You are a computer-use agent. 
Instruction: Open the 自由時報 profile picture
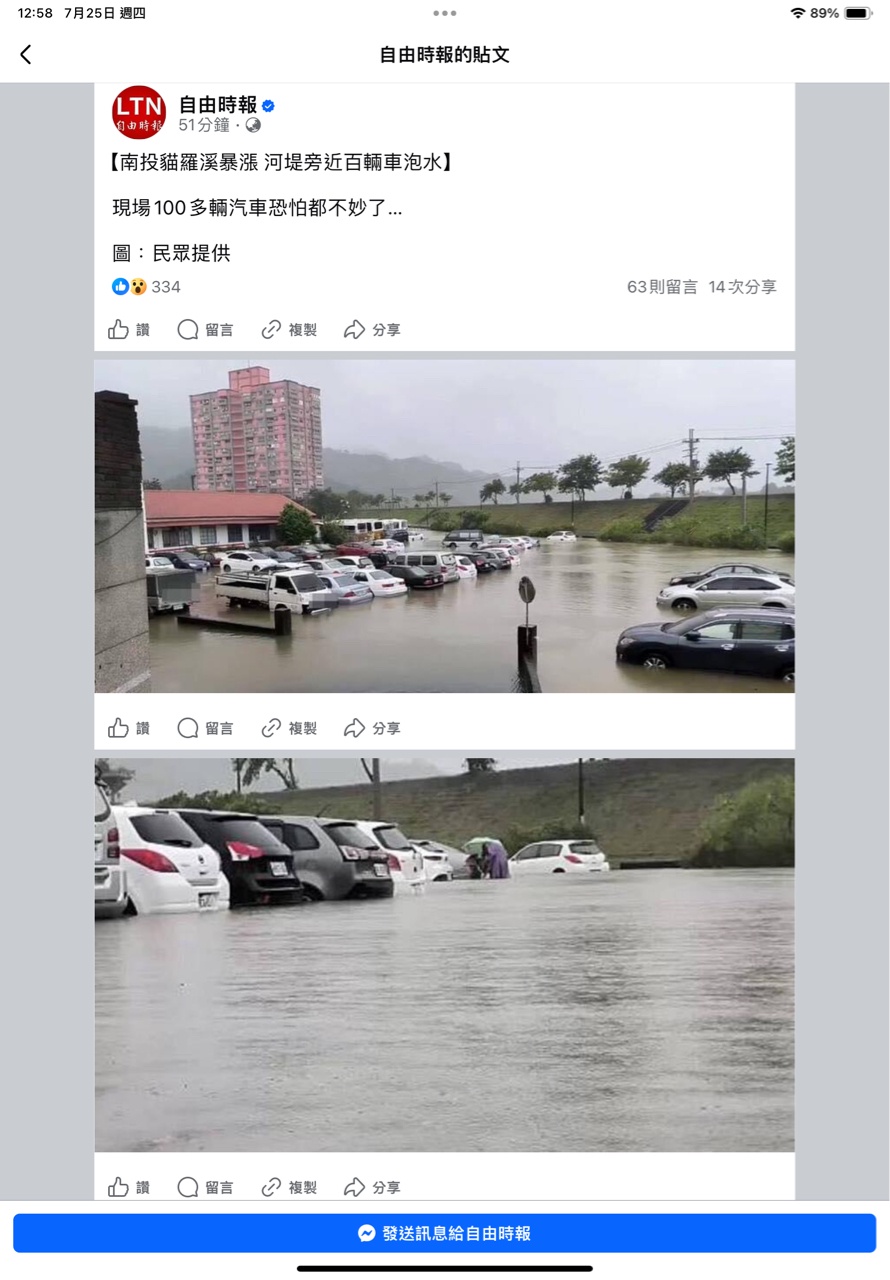tap(139, 112)
